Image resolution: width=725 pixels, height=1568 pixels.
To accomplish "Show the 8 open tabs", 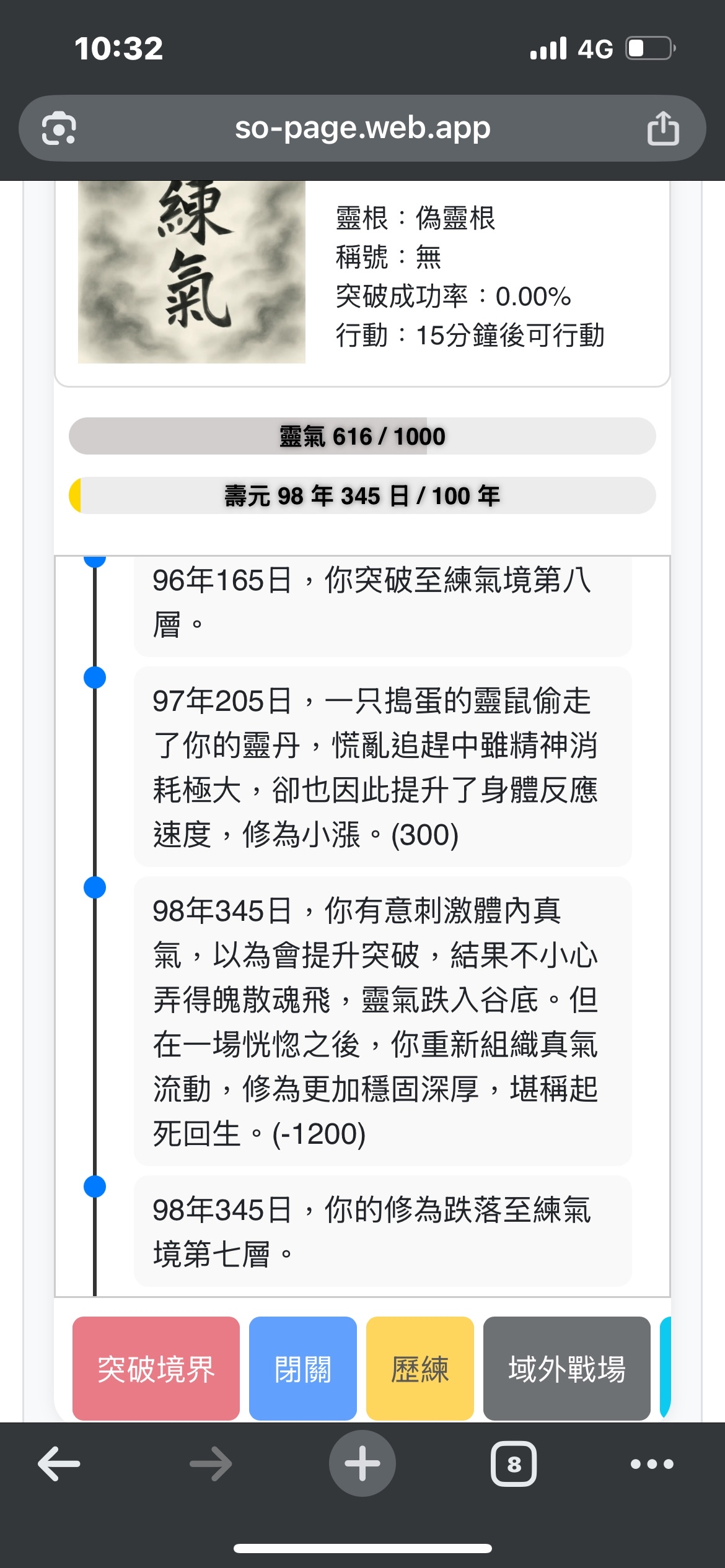I will pos(514,1464).
